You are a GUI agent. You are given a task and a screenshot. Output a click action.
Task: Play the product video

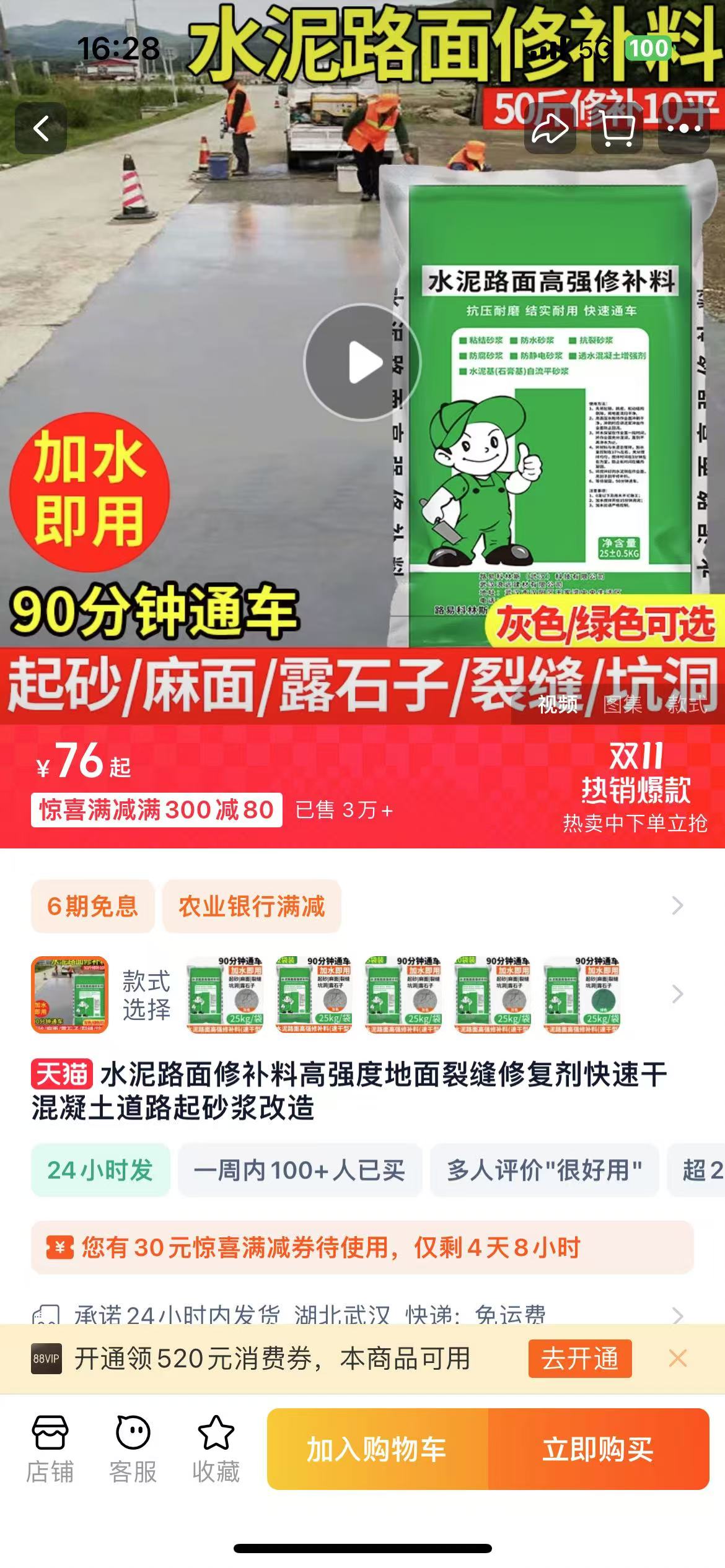362,362
